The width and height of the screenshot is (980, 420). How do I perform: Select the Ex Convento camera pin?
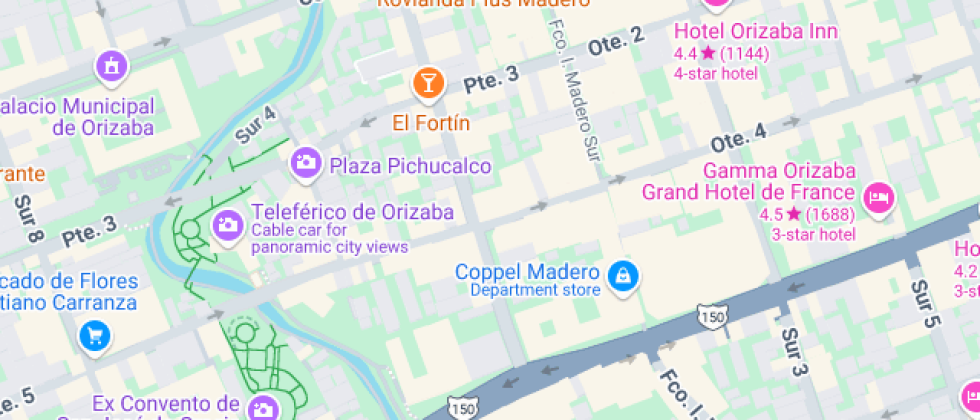[263, 408]
